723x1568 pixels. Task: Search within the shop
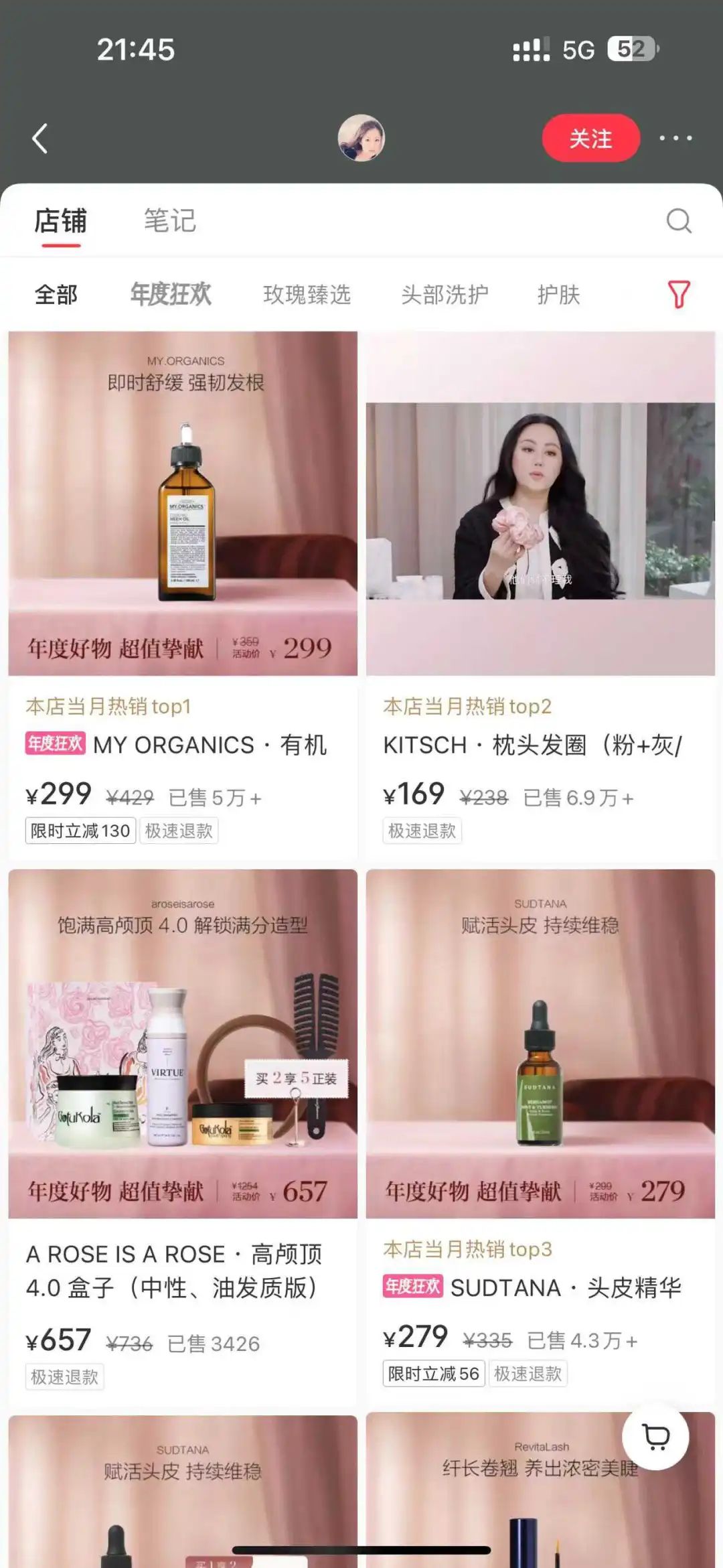click(x=679, y=220)
